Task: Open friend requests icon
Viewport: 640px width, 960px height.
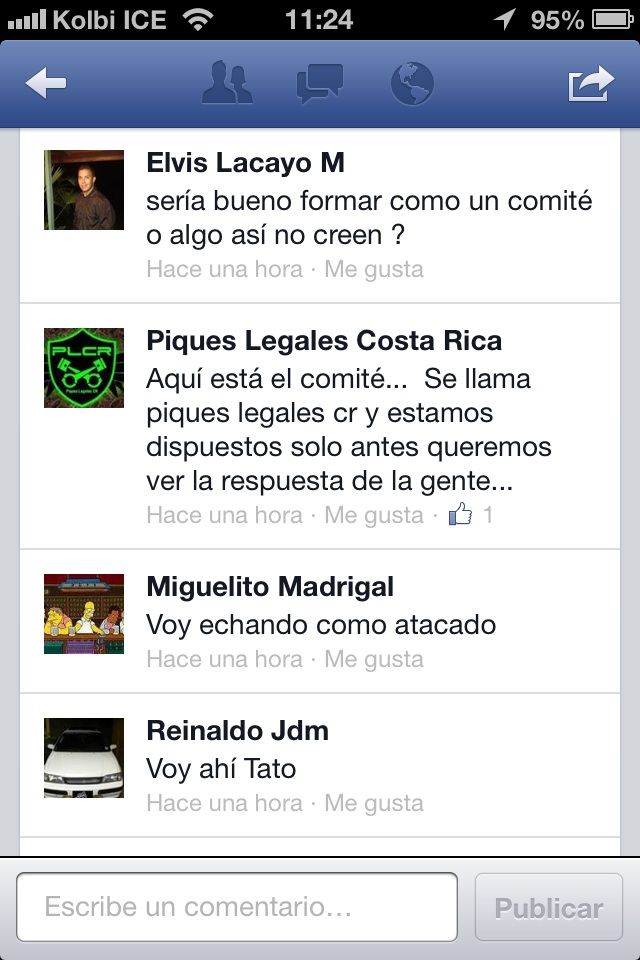Action: (x=228, y=83)
